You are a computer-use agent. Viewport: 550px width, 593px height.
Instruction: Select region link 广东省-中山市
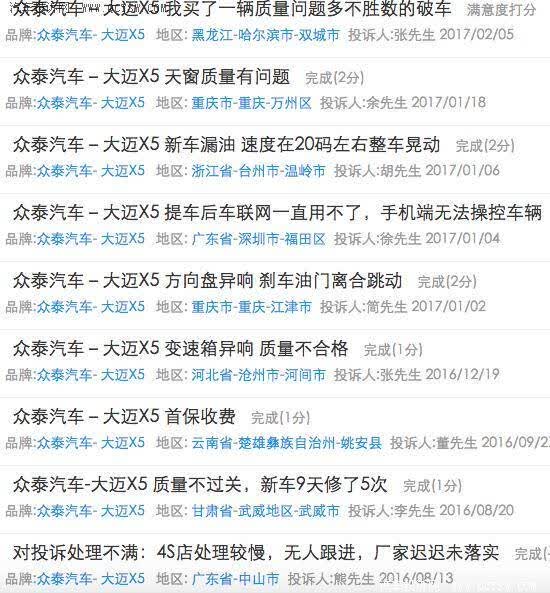click(x=235, y=579)
